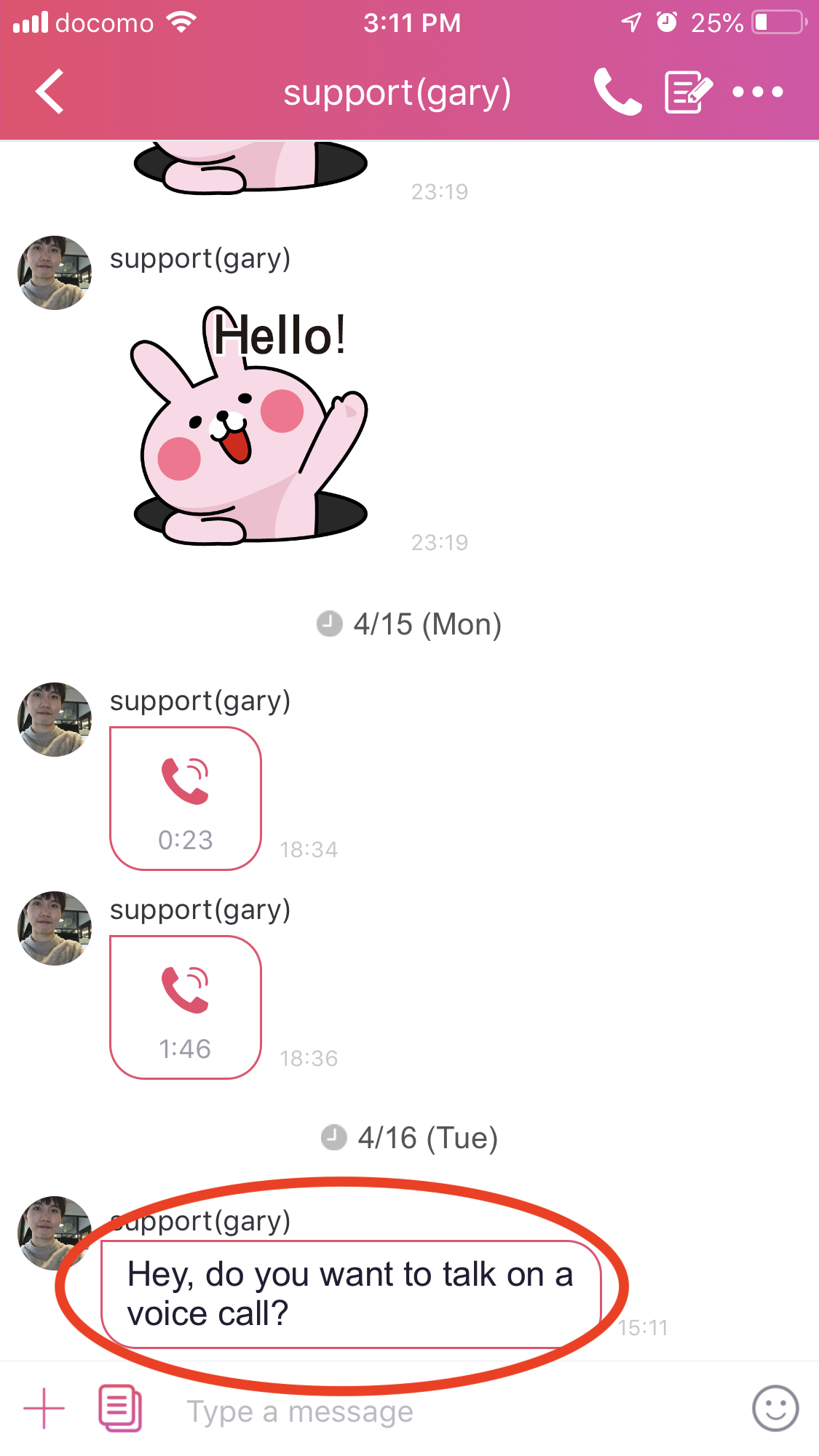This screenshot has height=1456, width=819.
Task: Open the templates icon beside the plus
Action: pyautogui.click(x=120, y=1409)
